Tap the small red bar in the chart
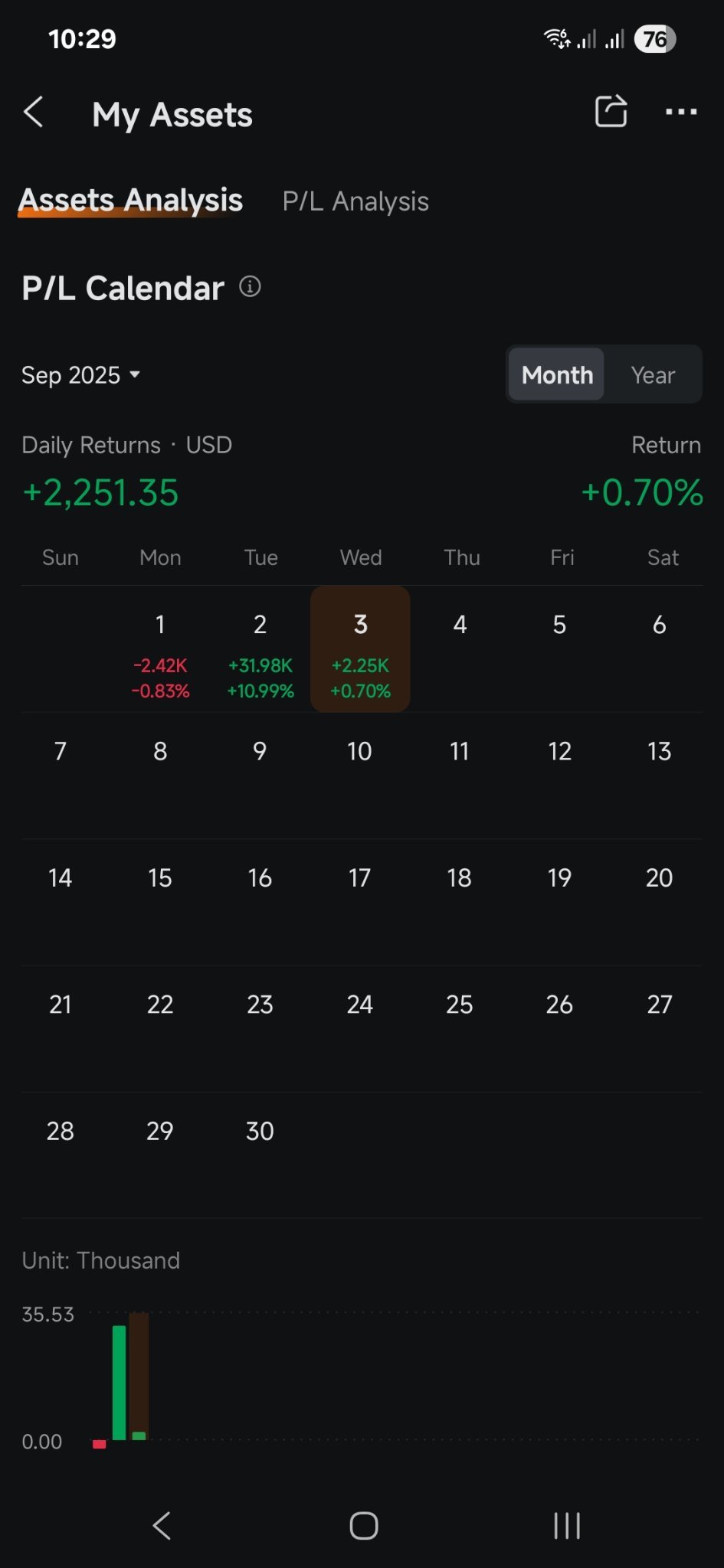Screen dimensions: 724x1568 pos(98,1439)
